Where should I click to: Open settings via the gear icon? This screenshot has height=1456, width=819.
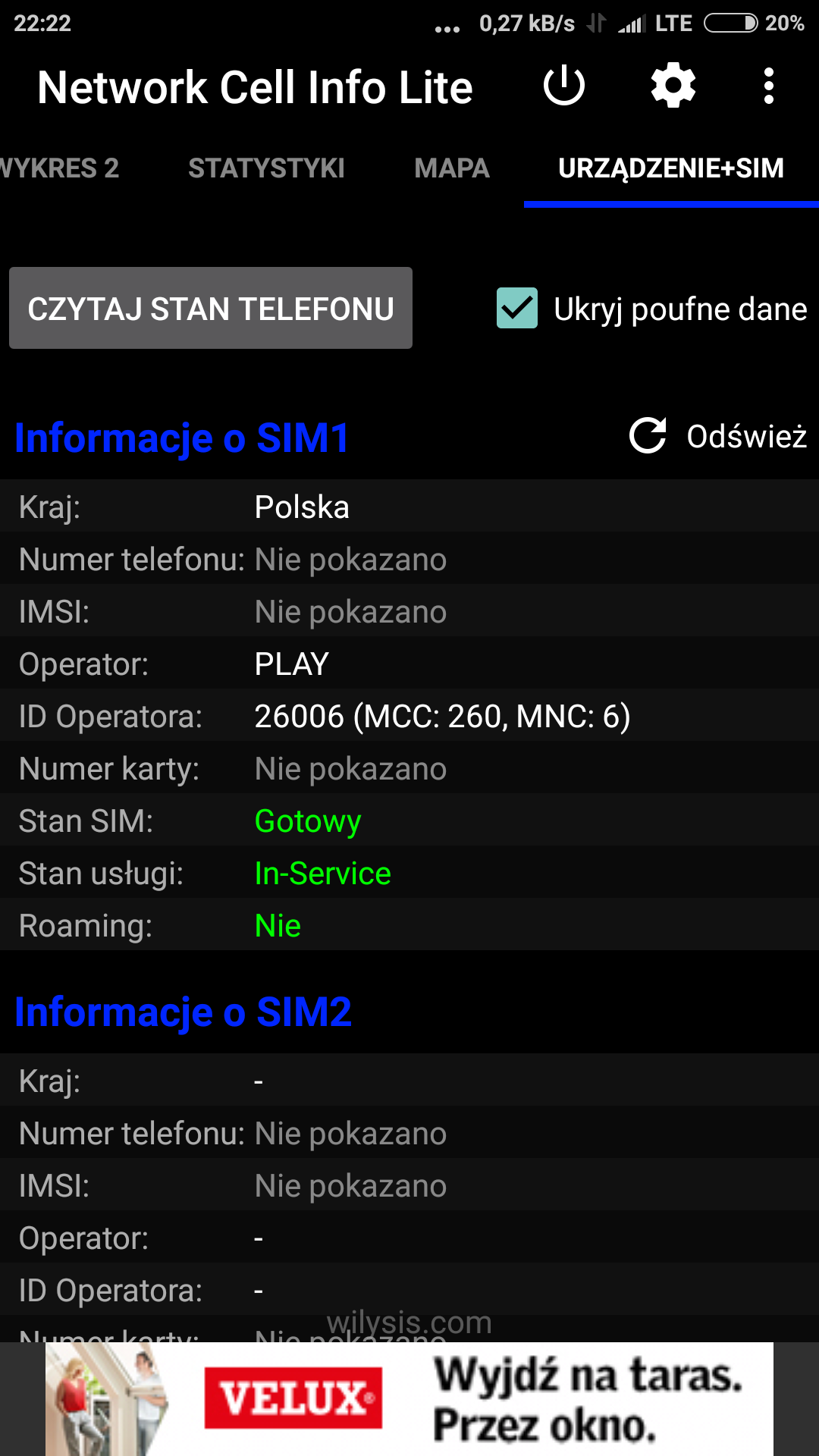673,86
